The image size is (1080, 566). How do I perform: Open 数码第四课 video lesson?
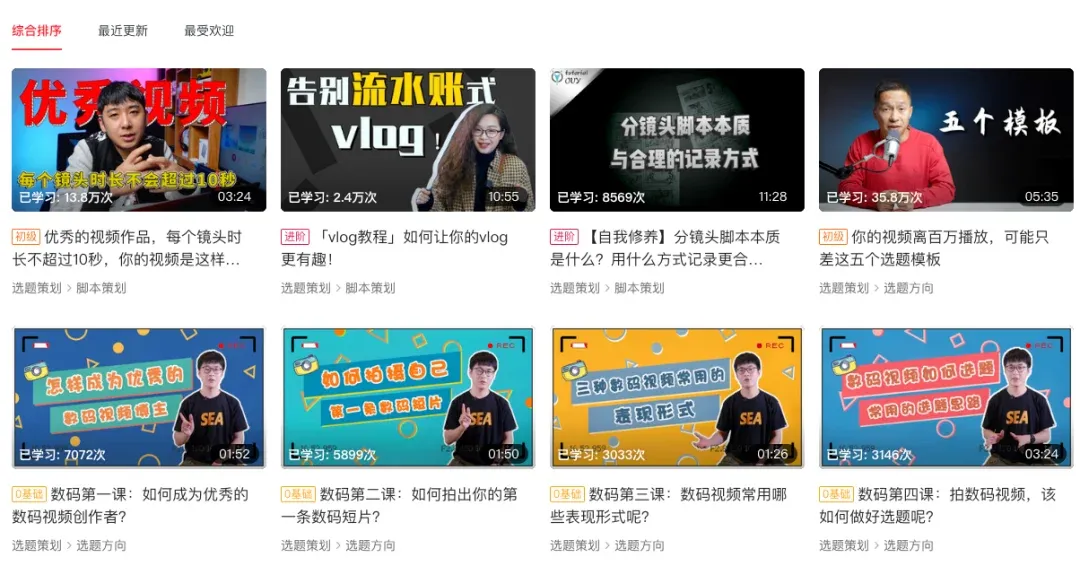tap(946, 397)
